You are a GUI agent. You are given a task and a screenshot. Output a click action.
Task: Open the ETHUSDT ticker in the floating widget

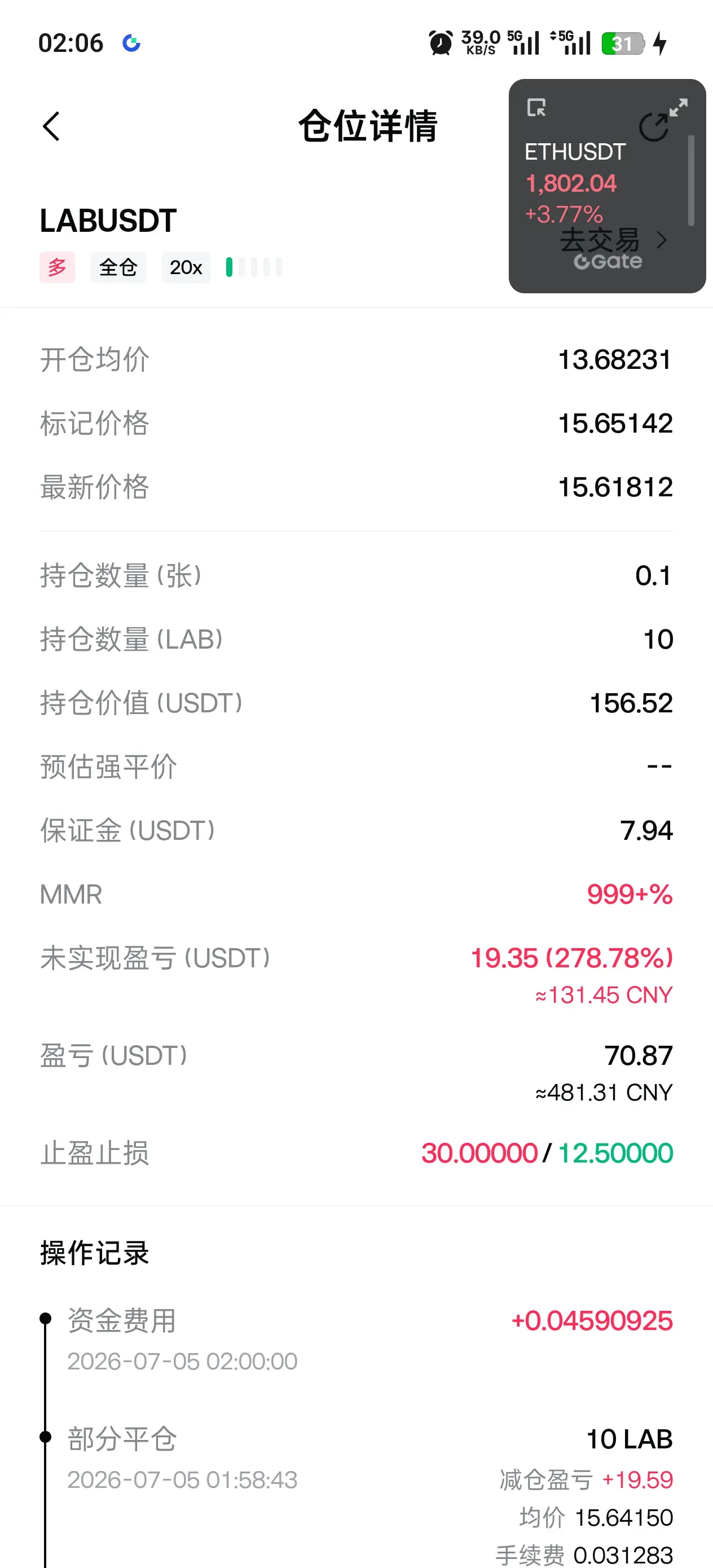(575, 152)
